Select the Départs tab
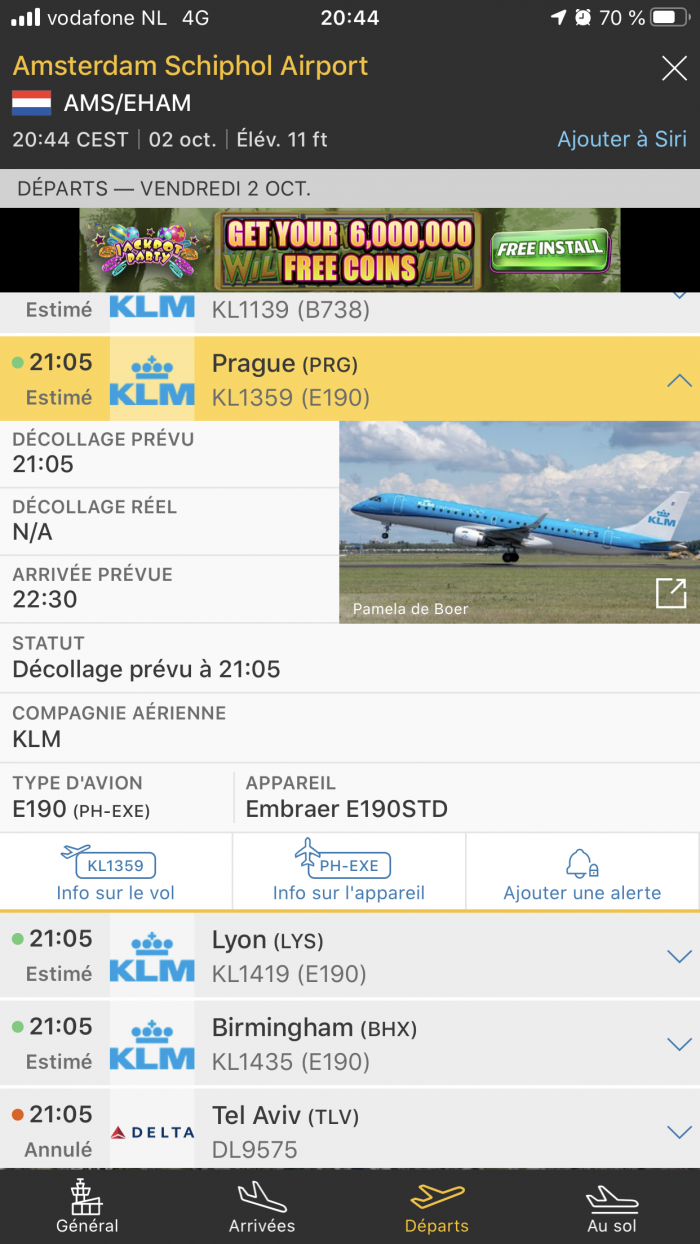This screenshot has height=1244, width=700. click(x=437, y=1207)
